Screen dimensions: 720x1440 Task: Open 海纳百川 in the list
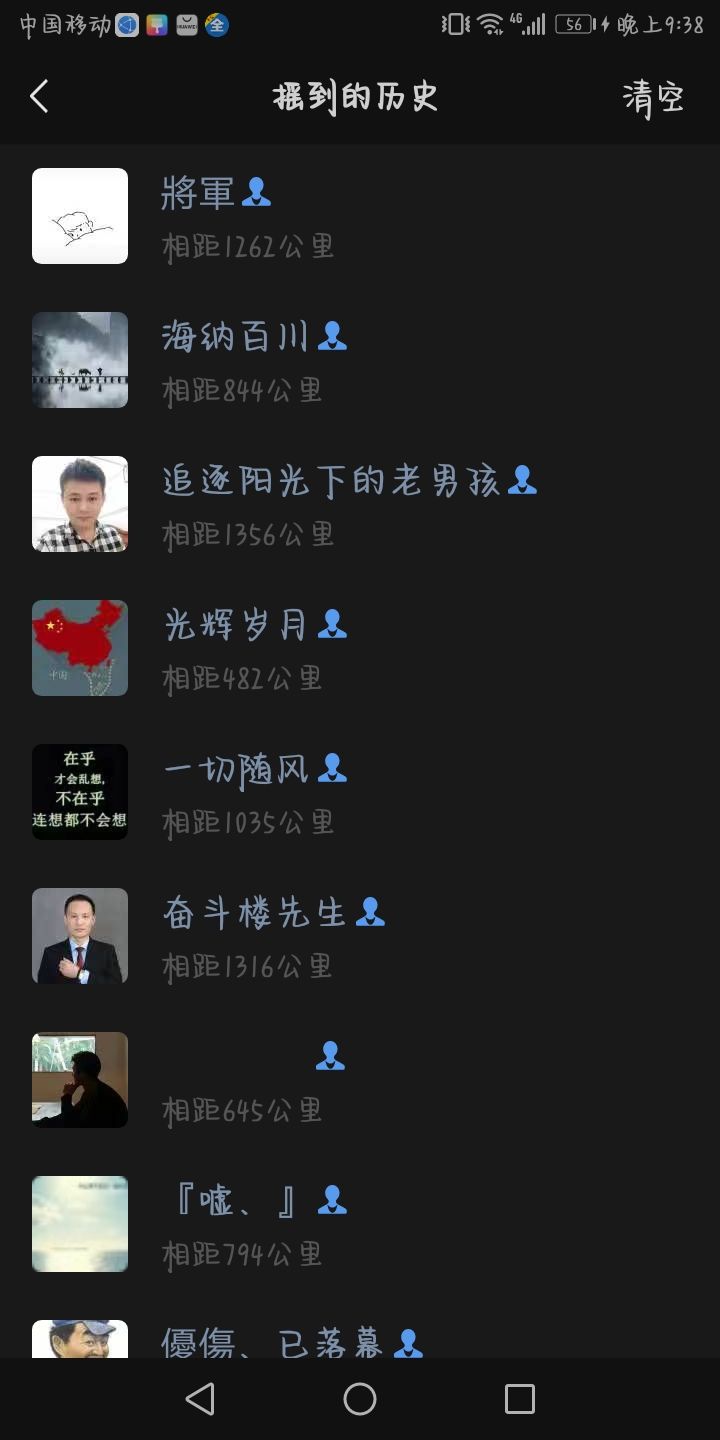[360, 360]
